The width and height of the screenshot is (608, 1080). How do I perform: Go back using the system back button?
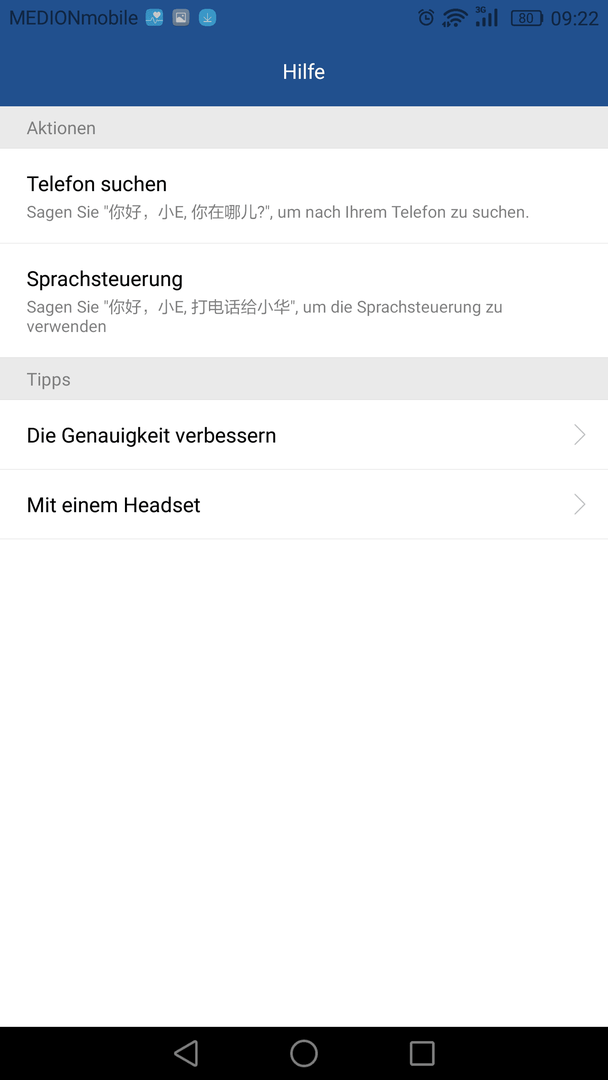[x=186, y=1053]
